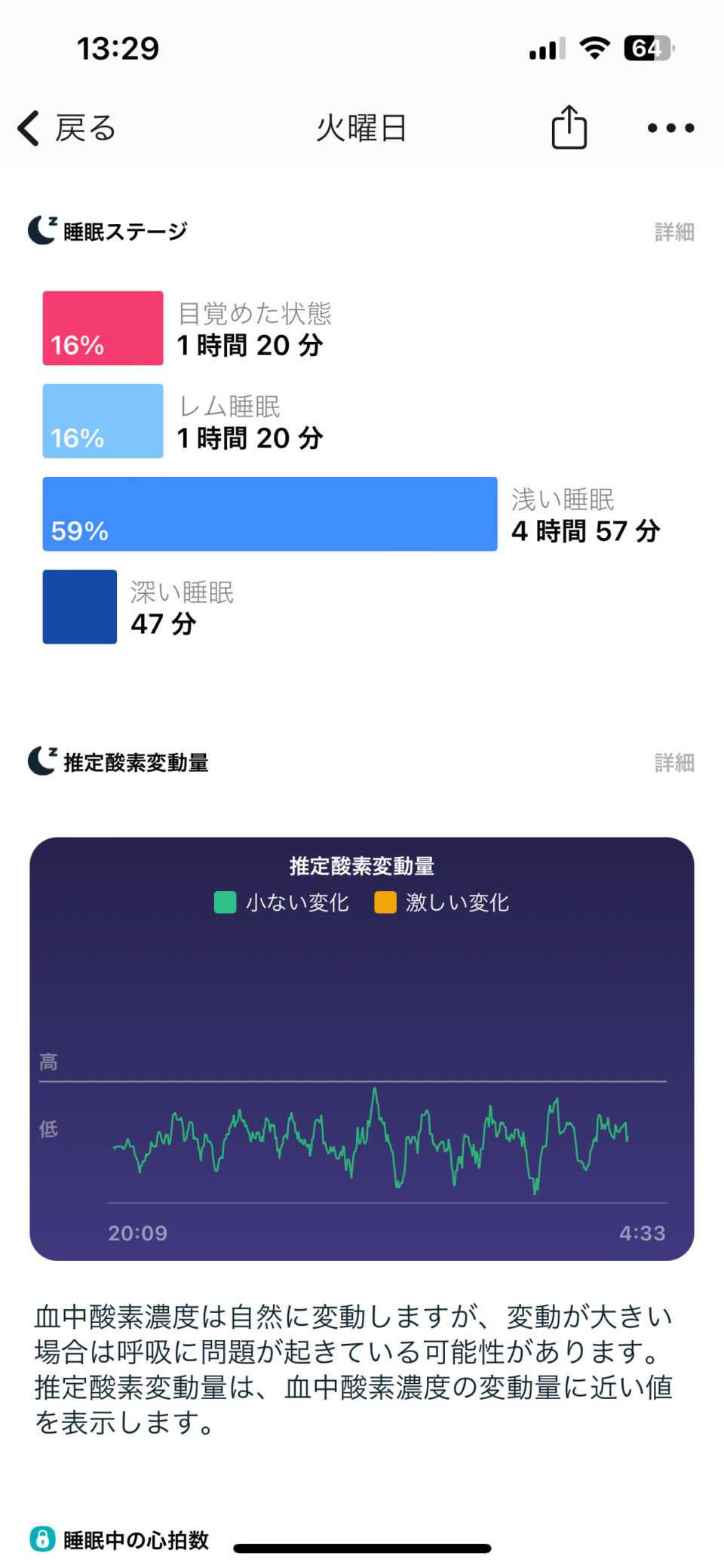This screenshot has width=724, height=1568.
Task: Go back with the 戻る button
Action: 66,128
